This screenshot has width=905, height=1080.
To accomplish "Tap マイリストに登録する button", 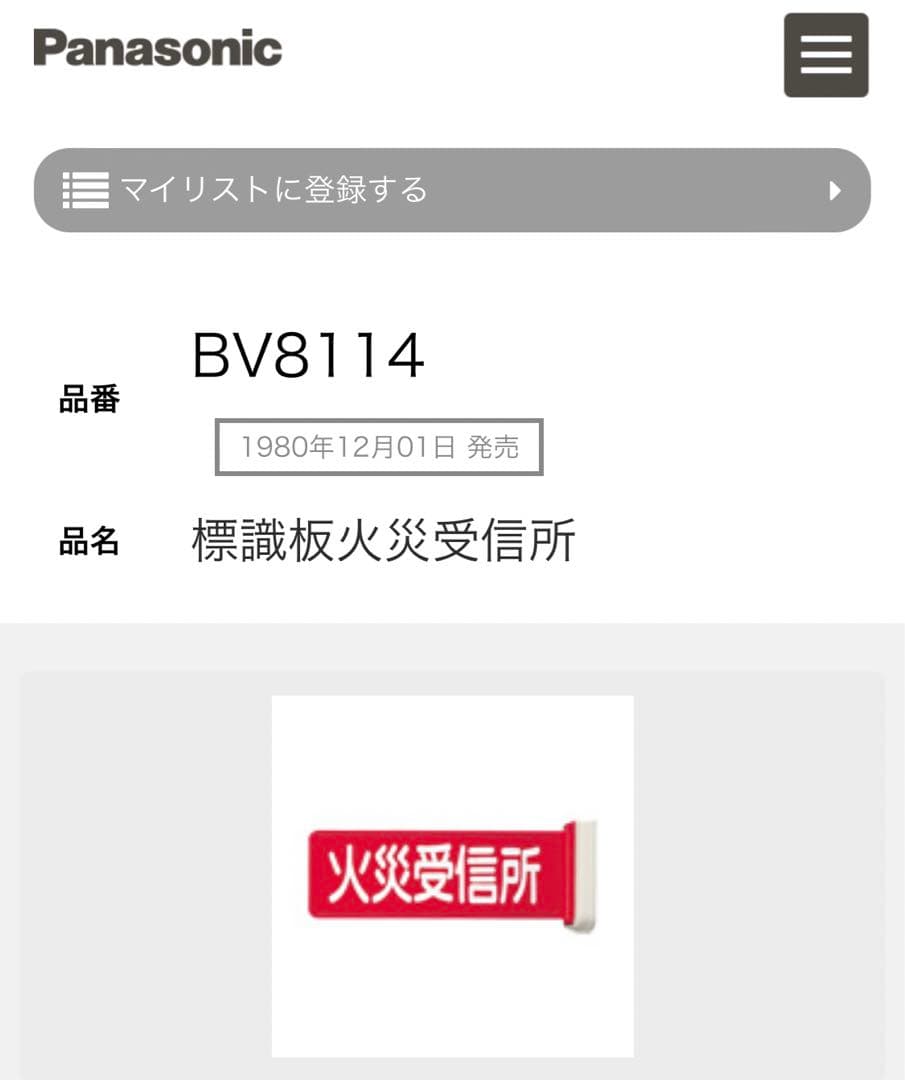I will (x=452, y=190).
